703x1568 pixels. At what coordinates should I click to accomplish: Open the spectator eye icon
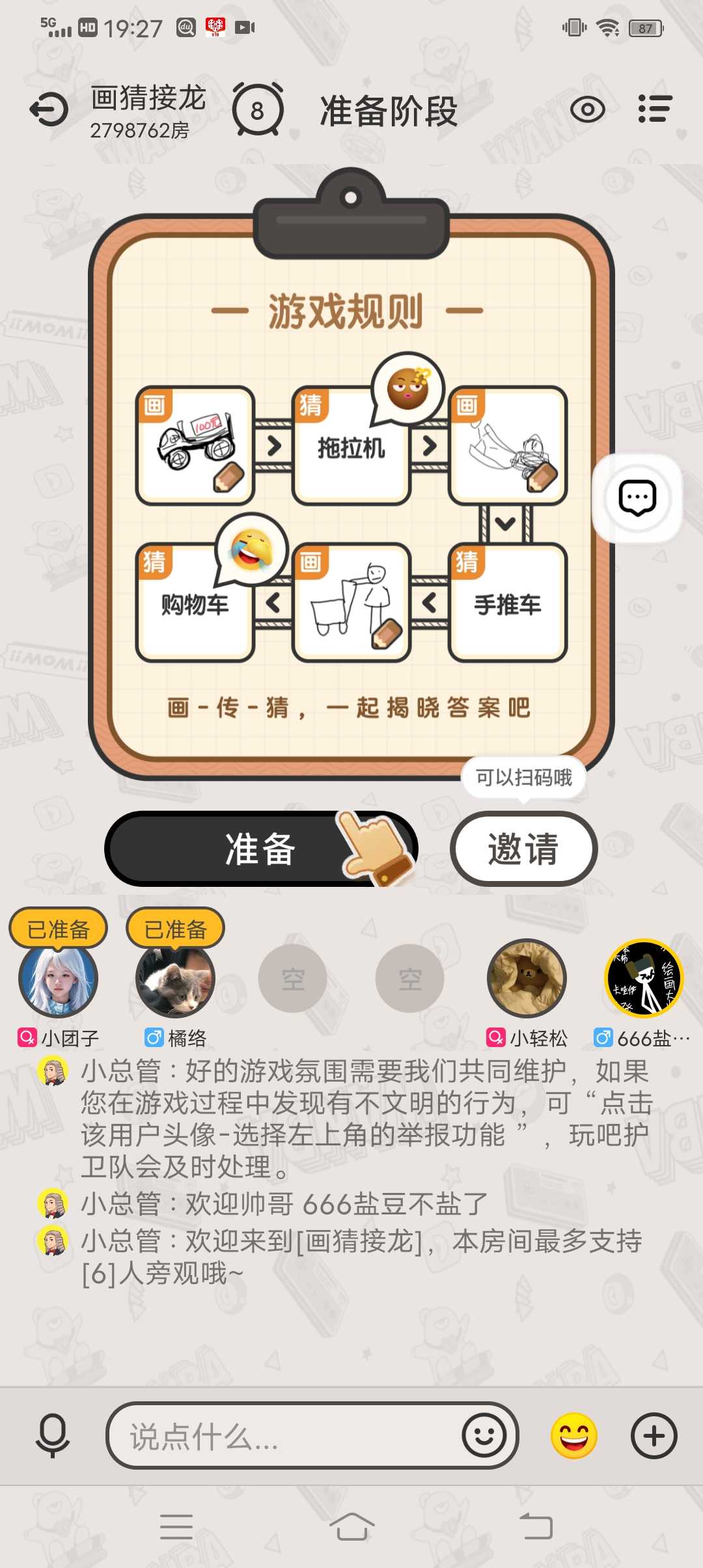click(587, 109)
